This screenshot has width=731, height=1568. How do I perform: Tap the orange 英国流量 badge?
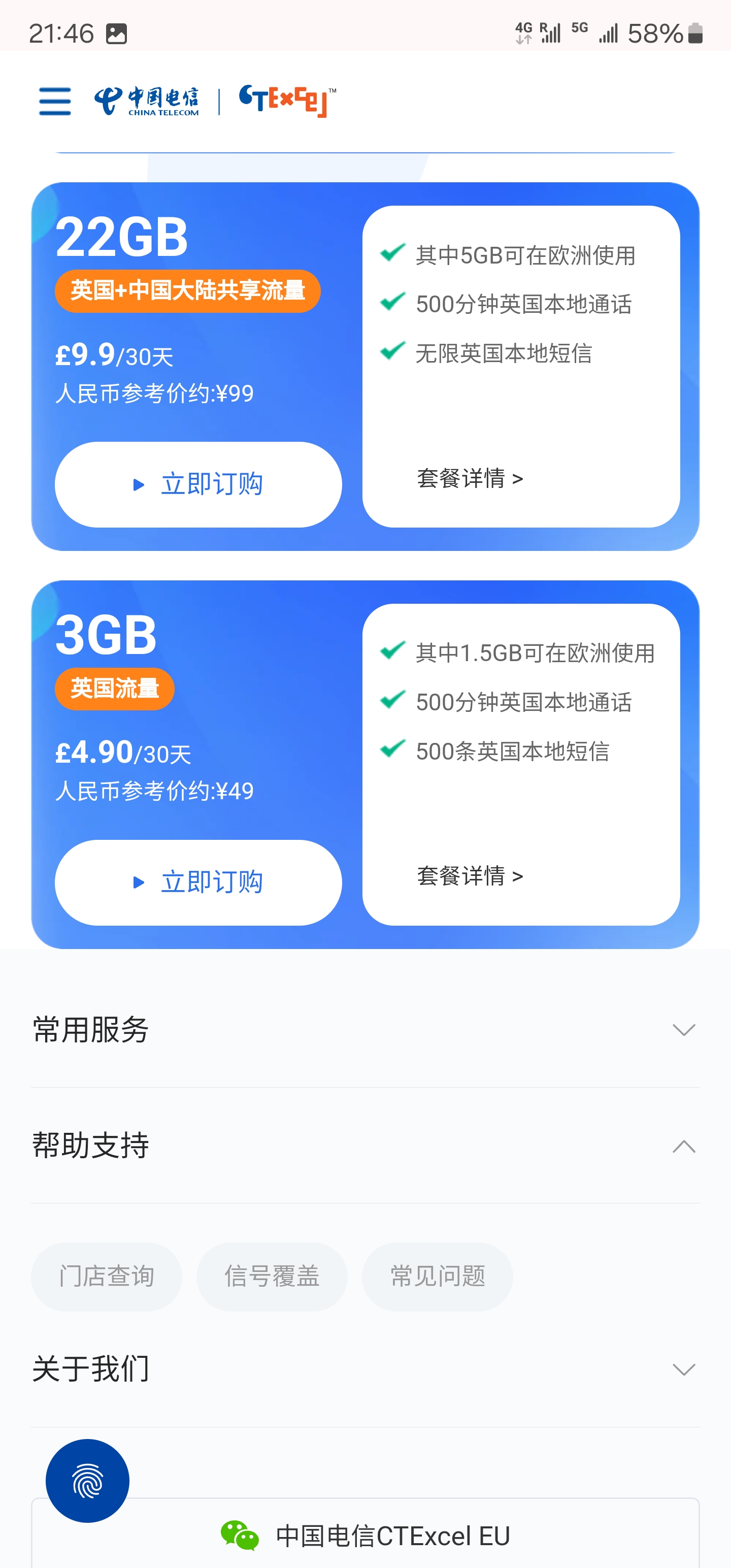point(114,689)
